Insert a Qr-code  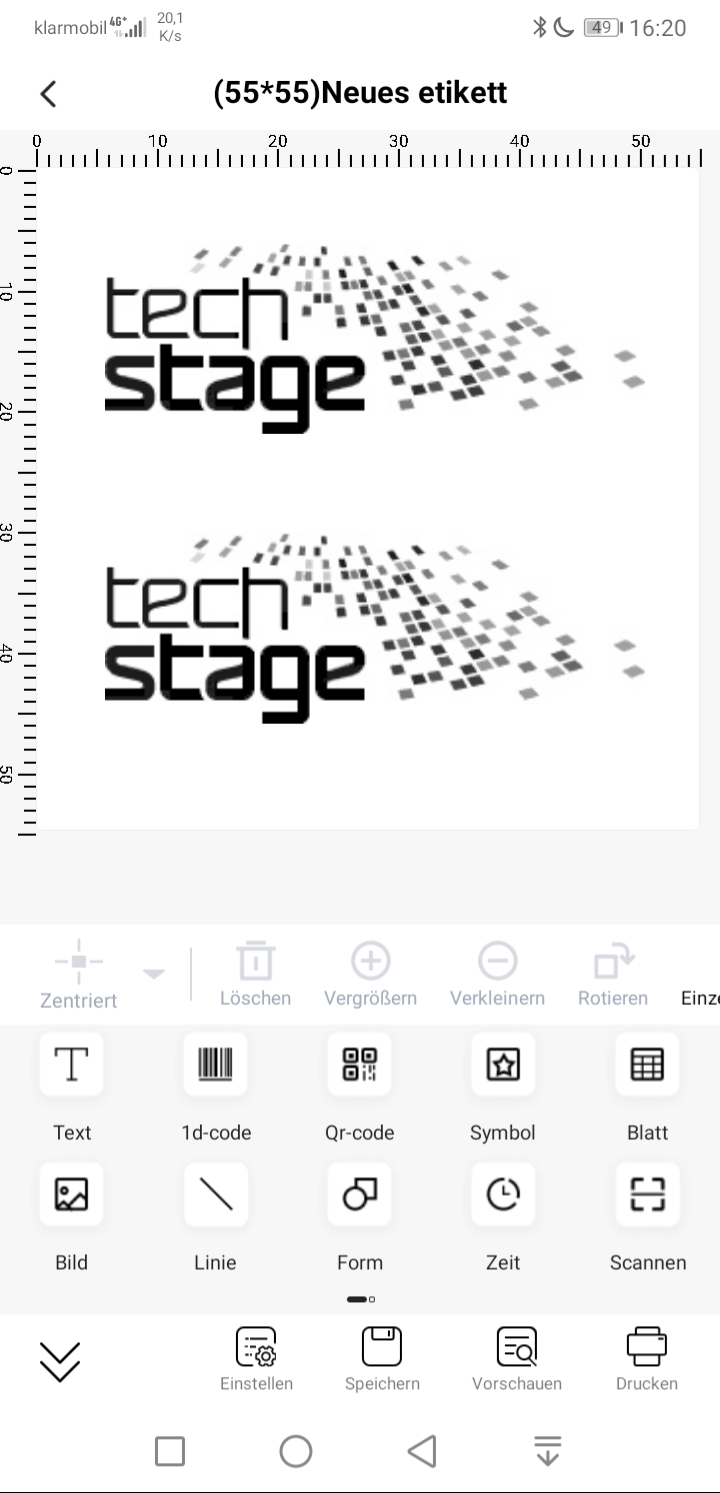(x=359, y=1066)
